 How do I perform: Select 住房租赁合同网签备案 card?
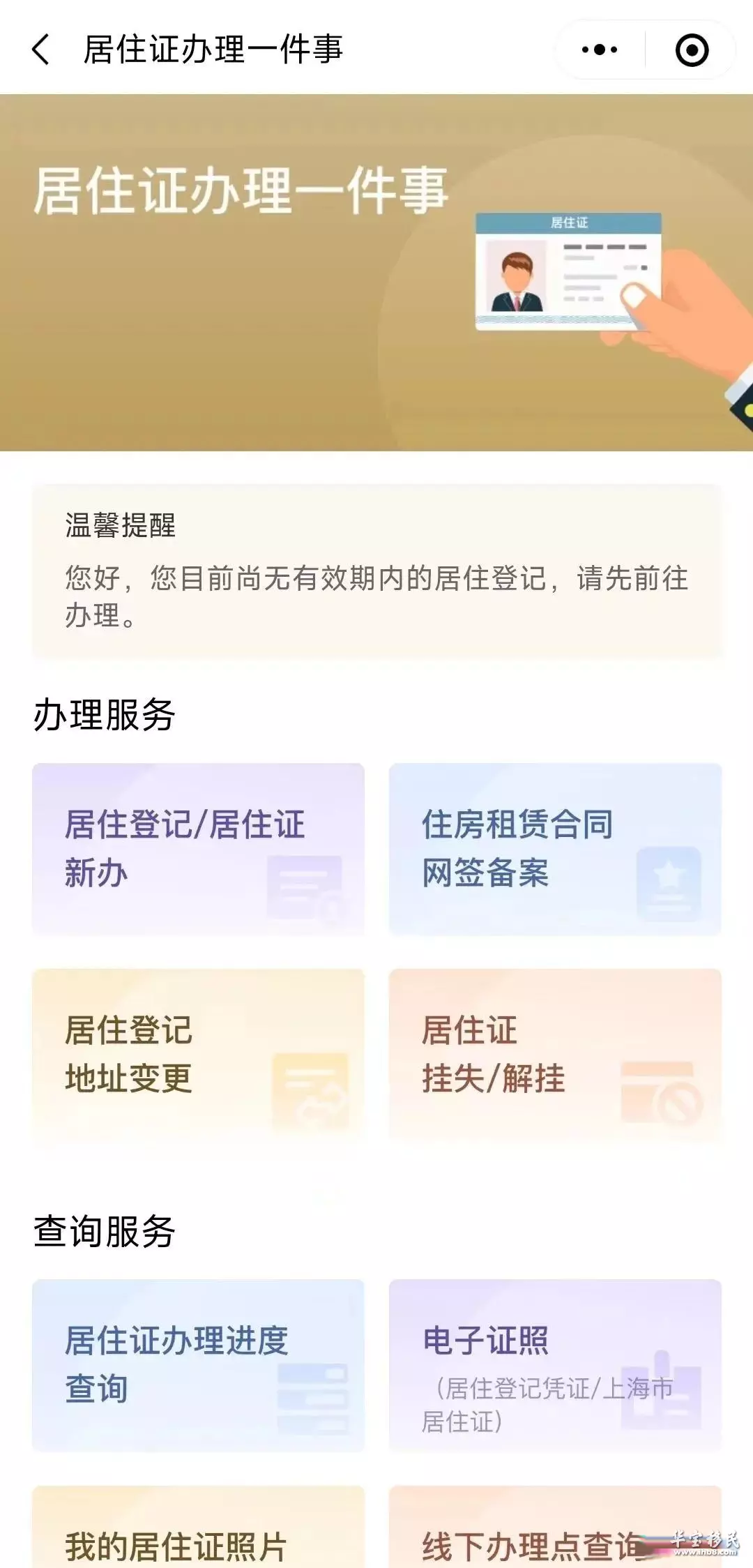[555, 848]
